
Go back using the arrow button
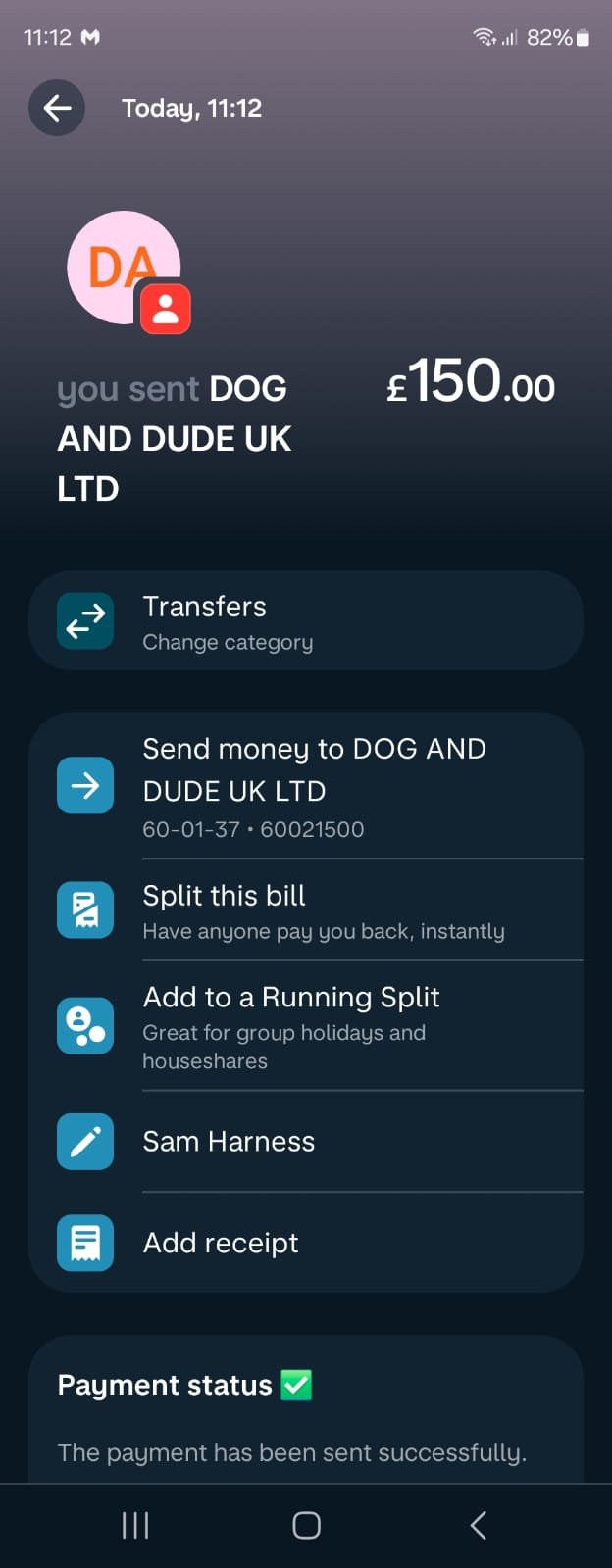tap(57, 108)
